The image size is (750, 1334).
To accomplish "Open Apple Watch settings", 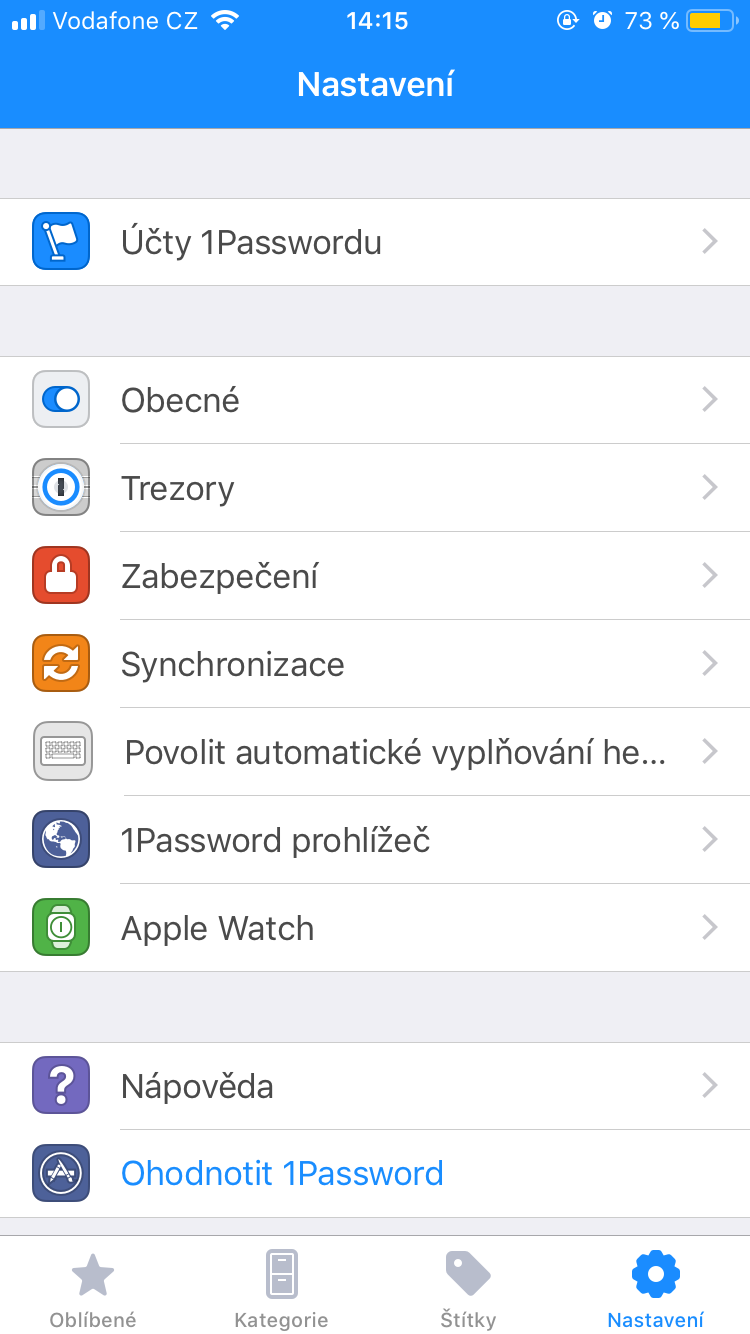I will tap(375, 928).
